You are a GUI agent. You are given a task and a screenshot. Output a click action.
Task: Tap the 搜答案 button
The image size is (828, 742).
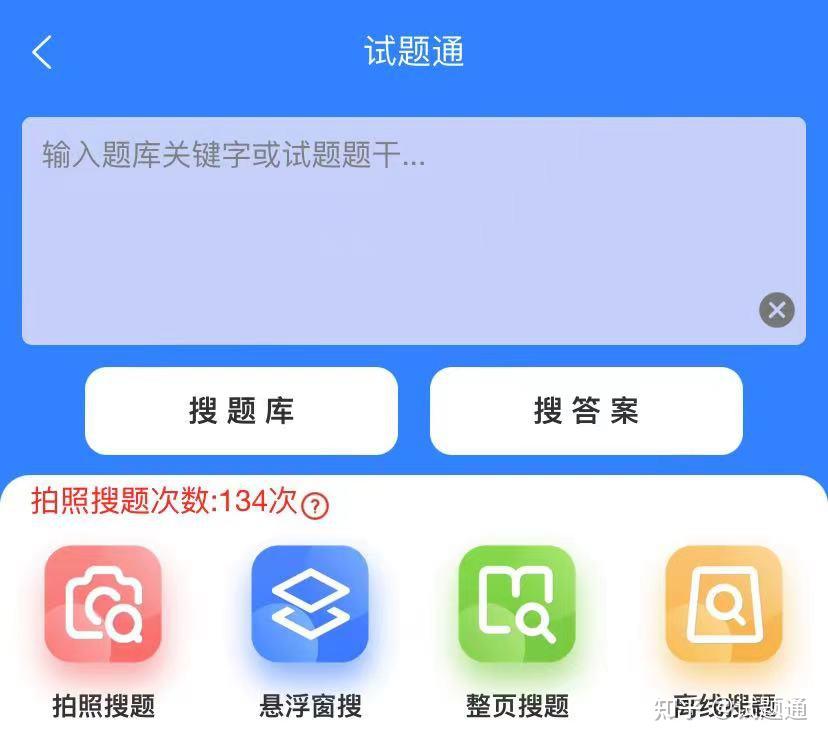[x=586, y=411]
